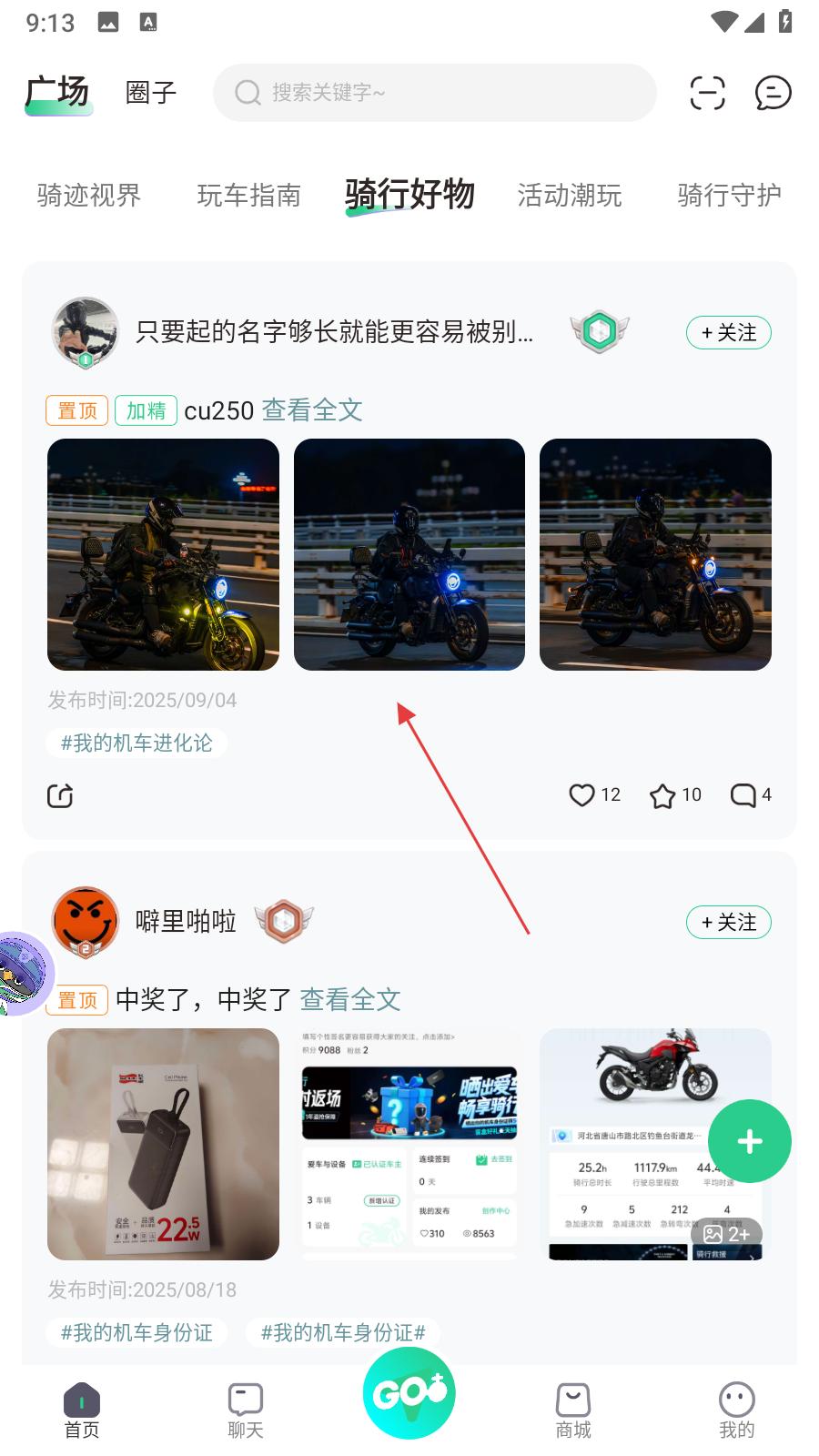819x1456 pixels.
Task: Select the 骑迹视界 category
Action: pos(89,195)
